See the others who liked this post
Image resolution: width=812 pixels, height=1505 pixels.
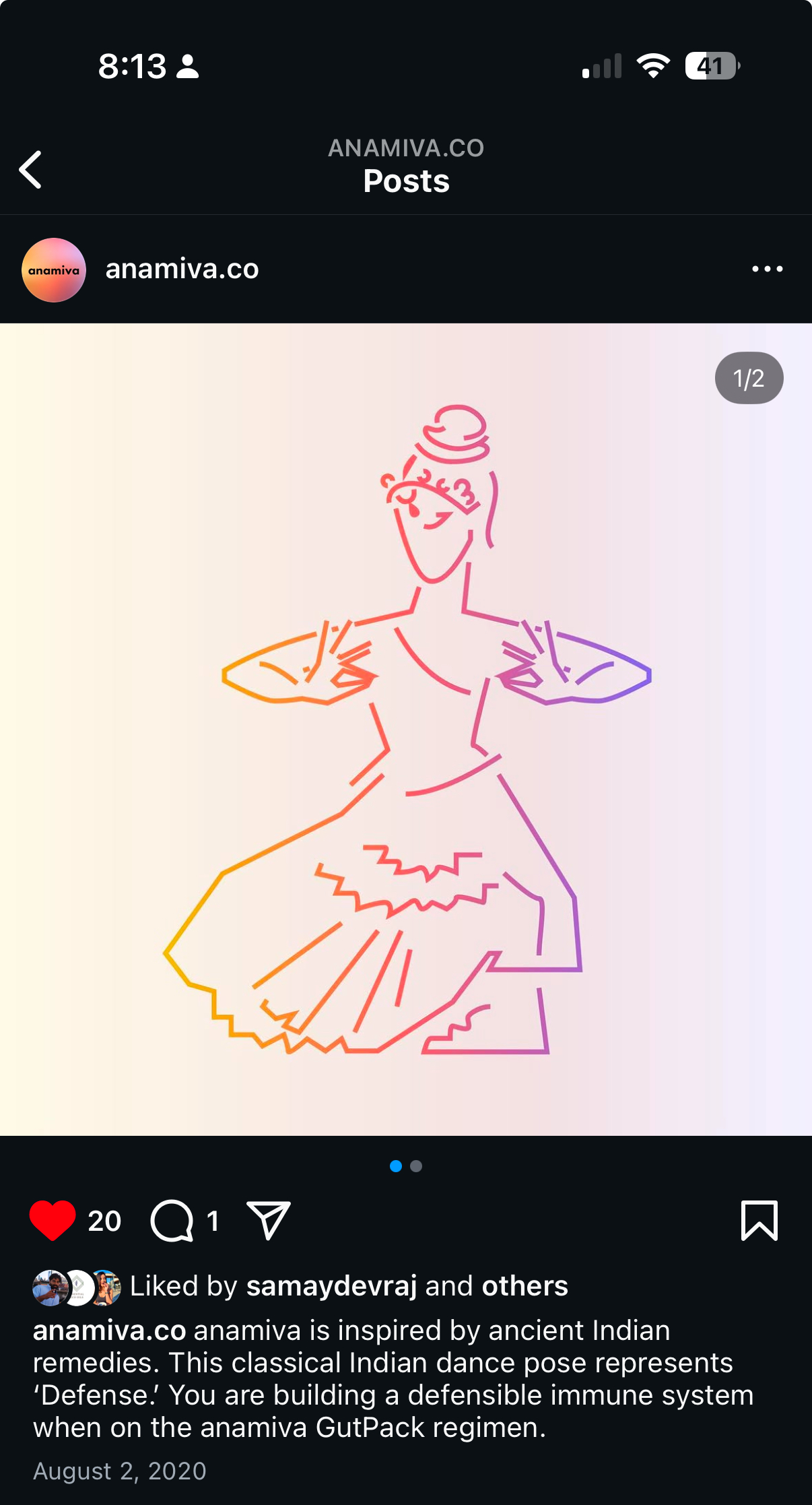click(x=525, y=1286)
